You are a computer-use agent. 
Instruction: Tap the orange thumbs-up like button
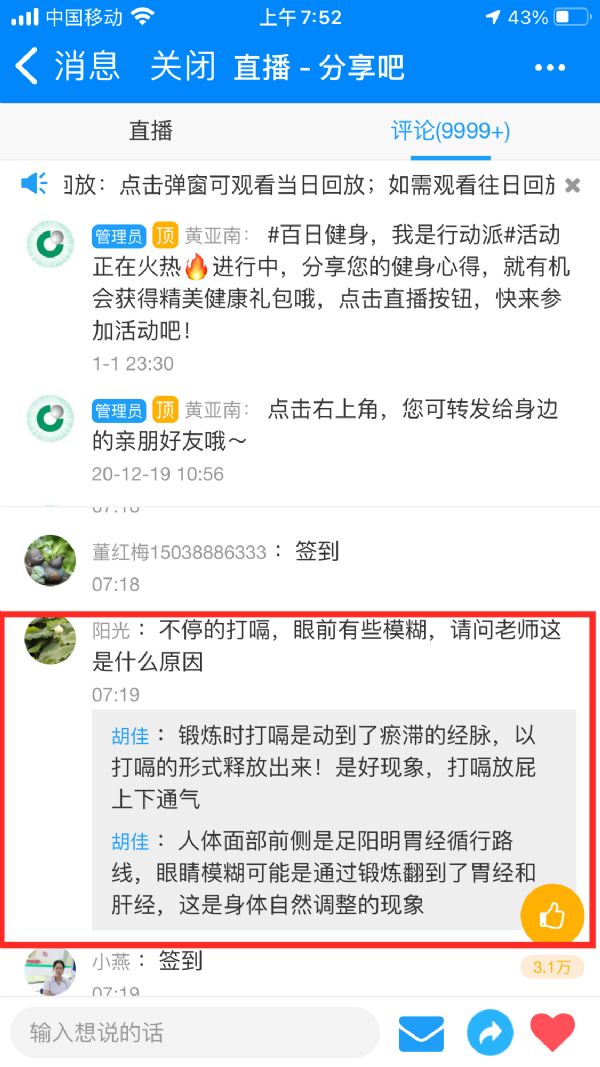pos(552,915)
